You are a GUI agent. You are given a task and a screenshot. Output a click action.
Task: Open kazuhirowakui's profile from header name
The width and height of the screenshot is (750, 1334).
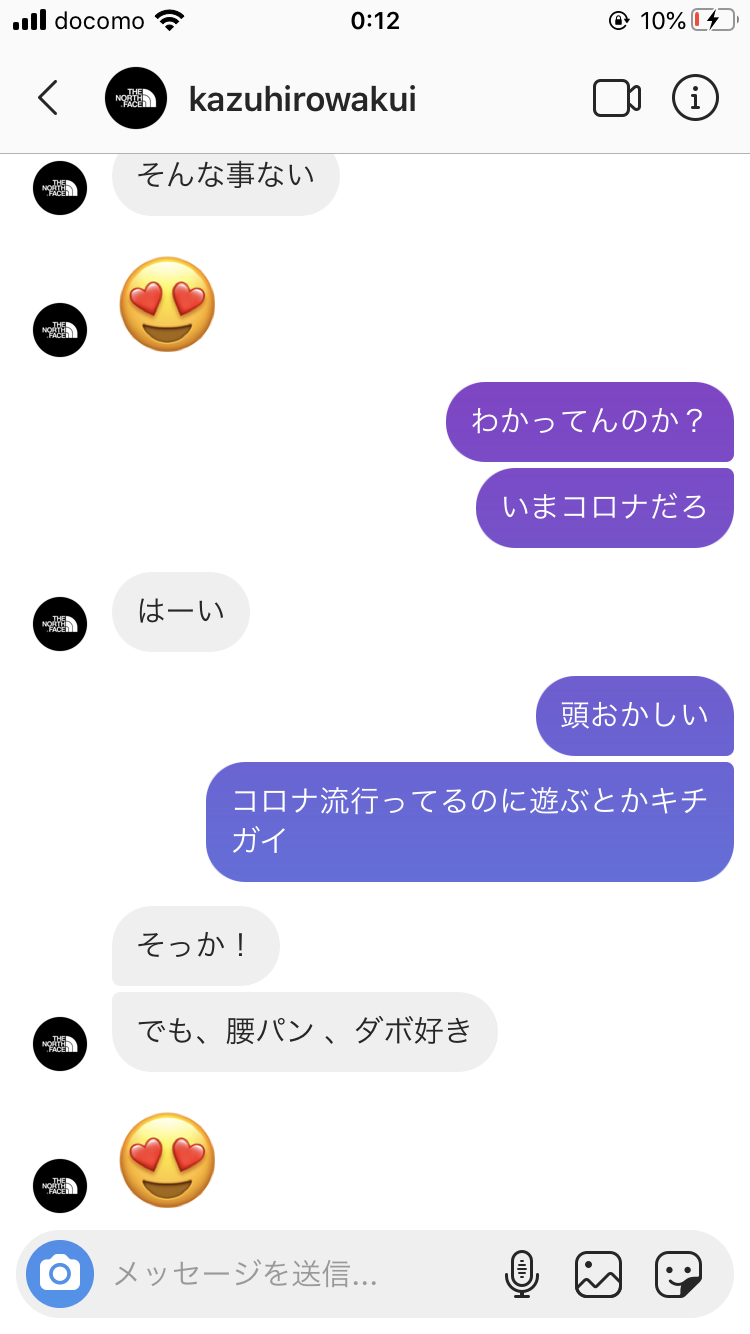pos(302,99)
